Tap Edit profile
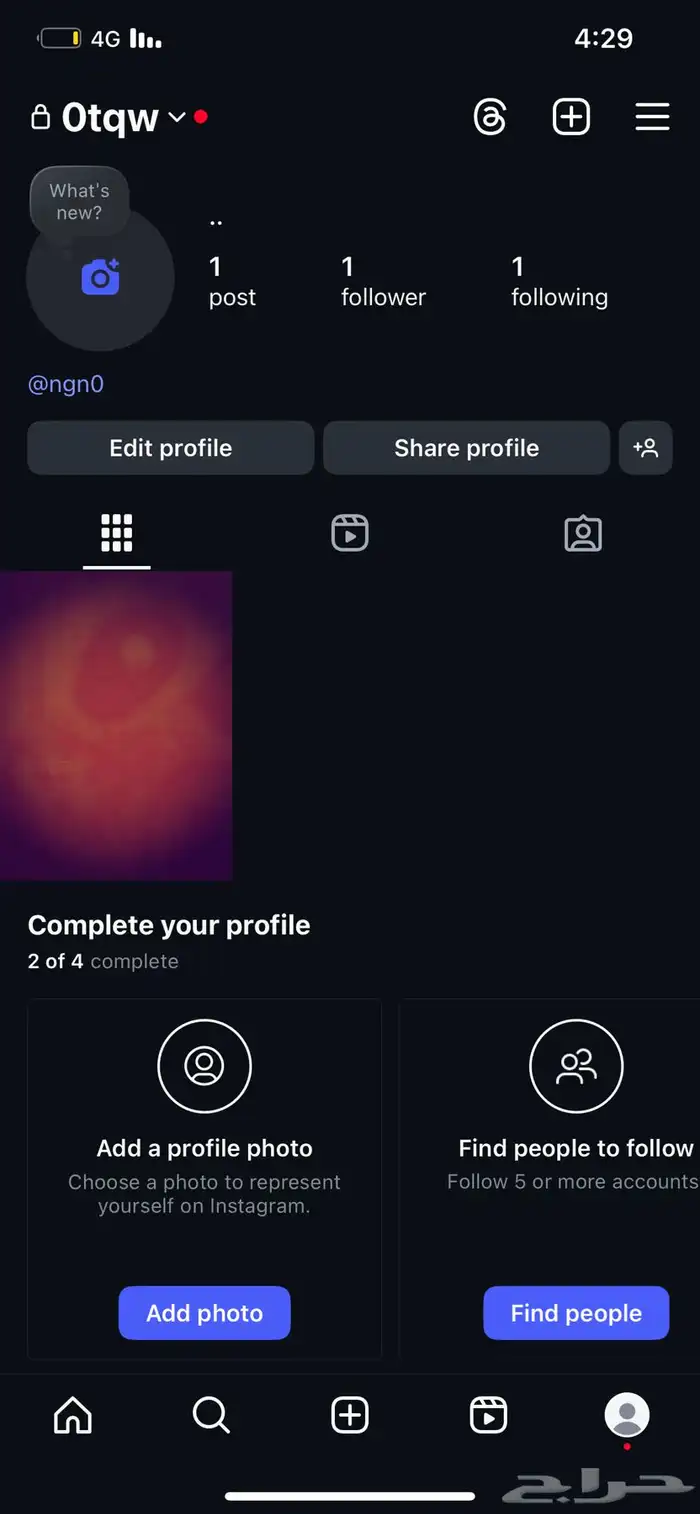The height and width of the screenshot is (1514, 700). click(170, 448)
